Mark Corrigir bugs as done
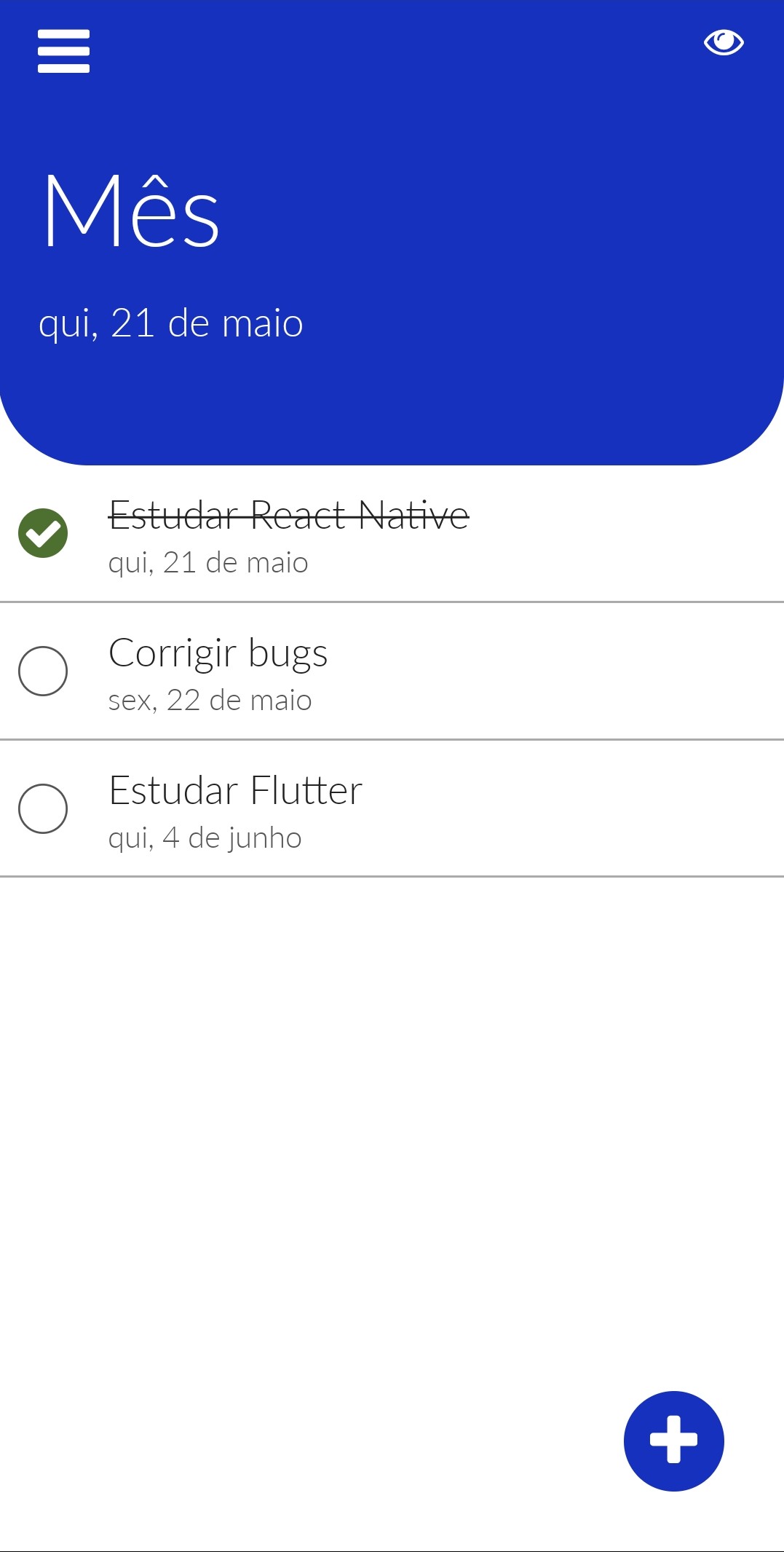The height and width of the screenshot is (1552, 784). (43, 671)
